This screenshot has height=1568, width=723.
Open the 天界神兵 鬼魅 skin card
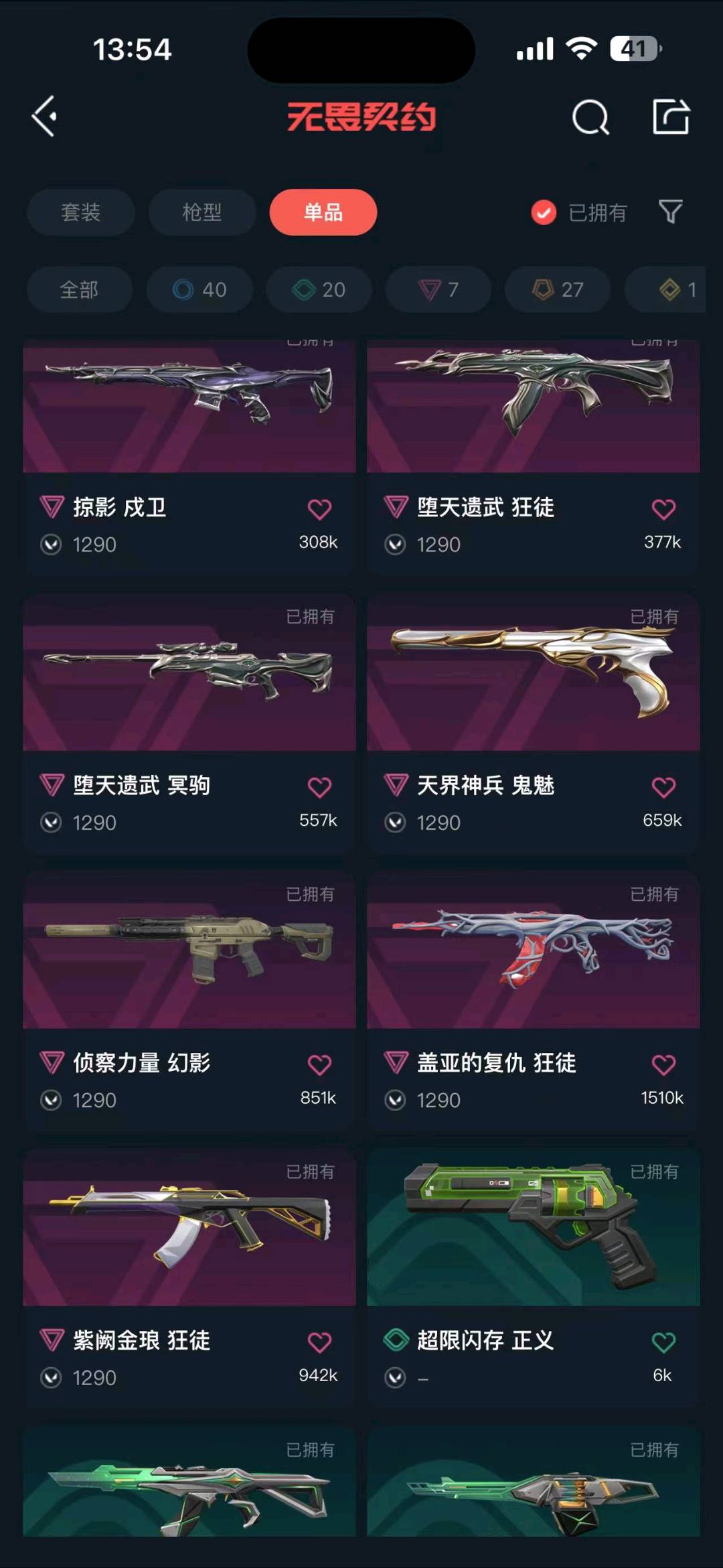(534, 723)
